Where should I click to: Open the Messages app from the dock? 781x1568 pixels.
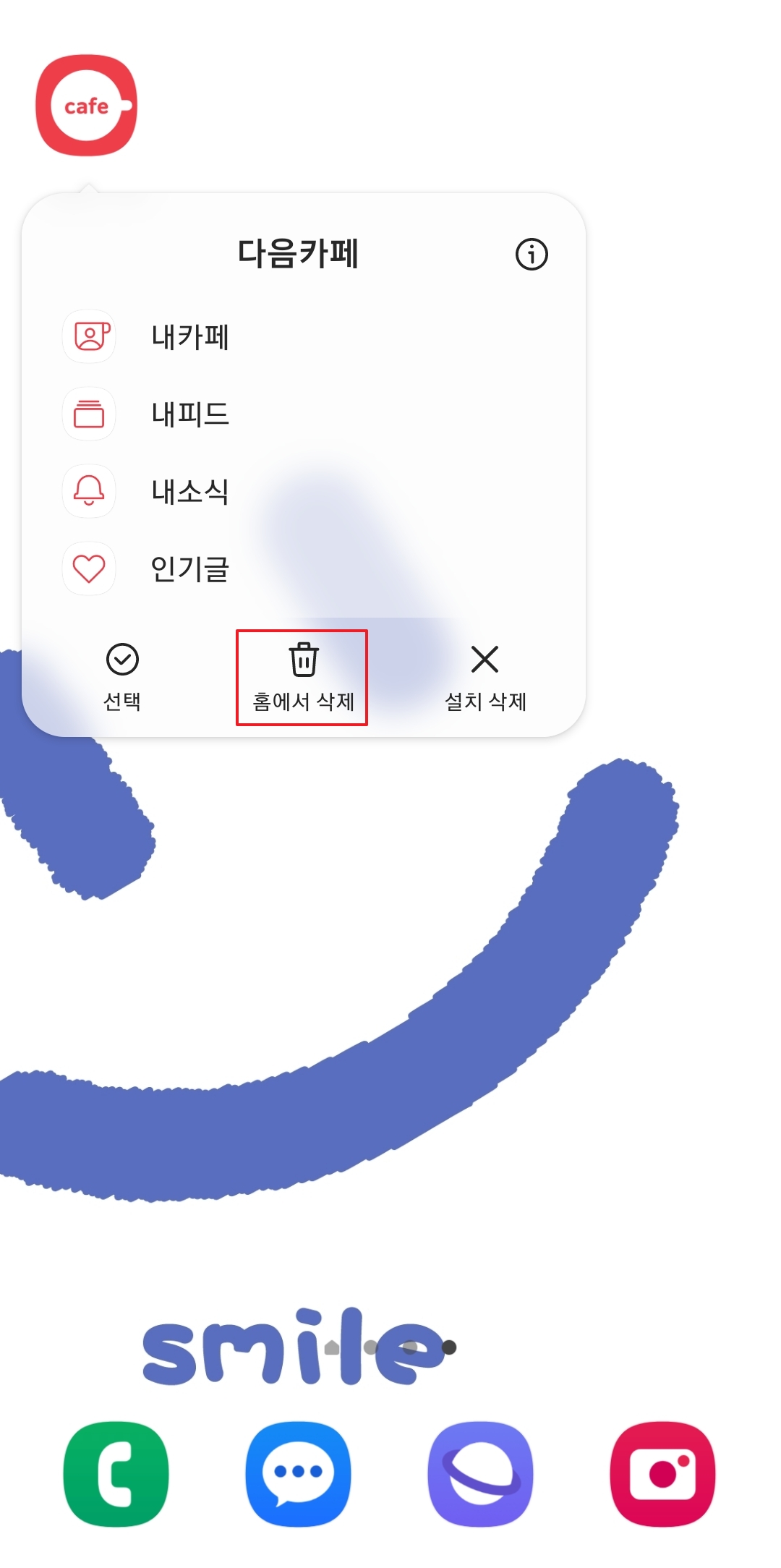[299, 1473]
